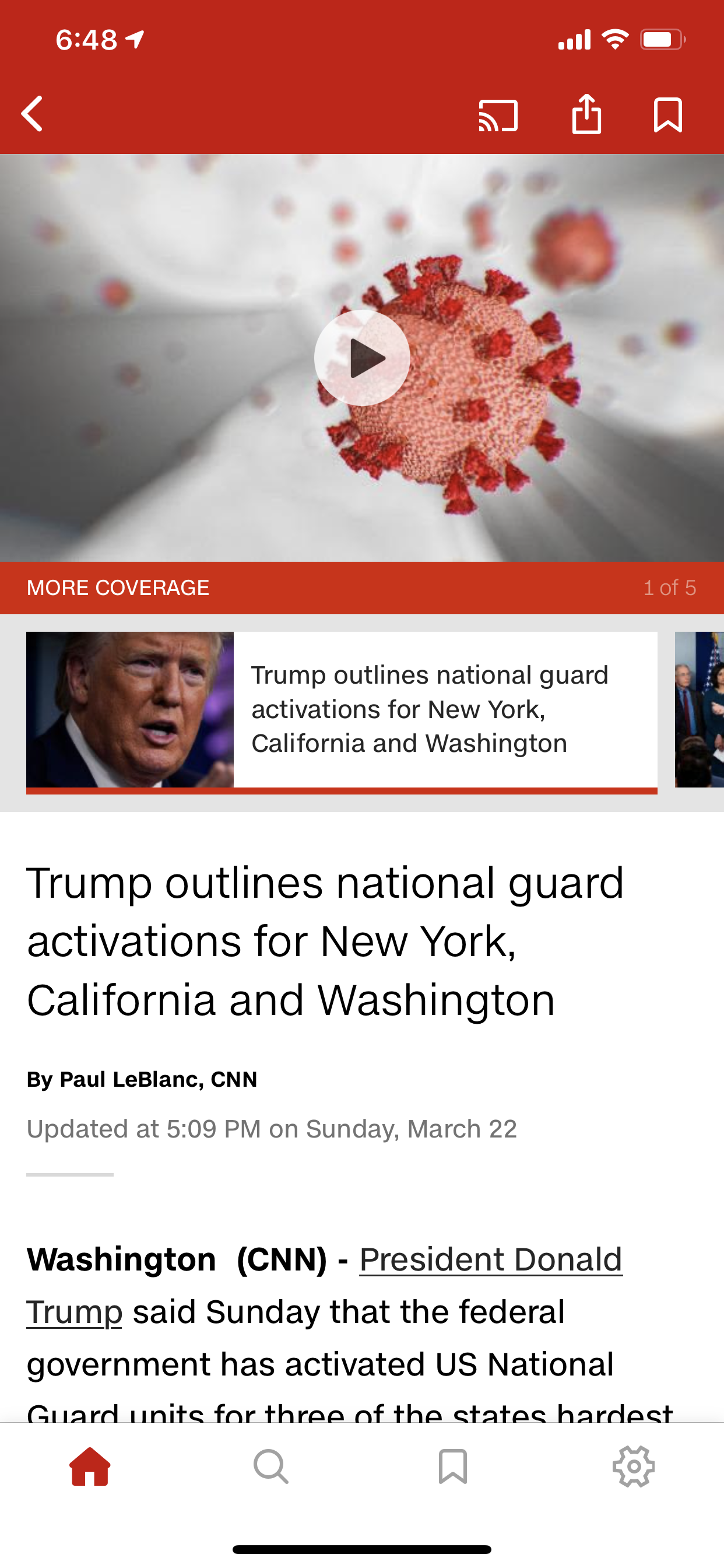This screenshot has height=1568, width=724.
Task: Follow the President Donald Trump link
Action: [x=490, y=1260]
